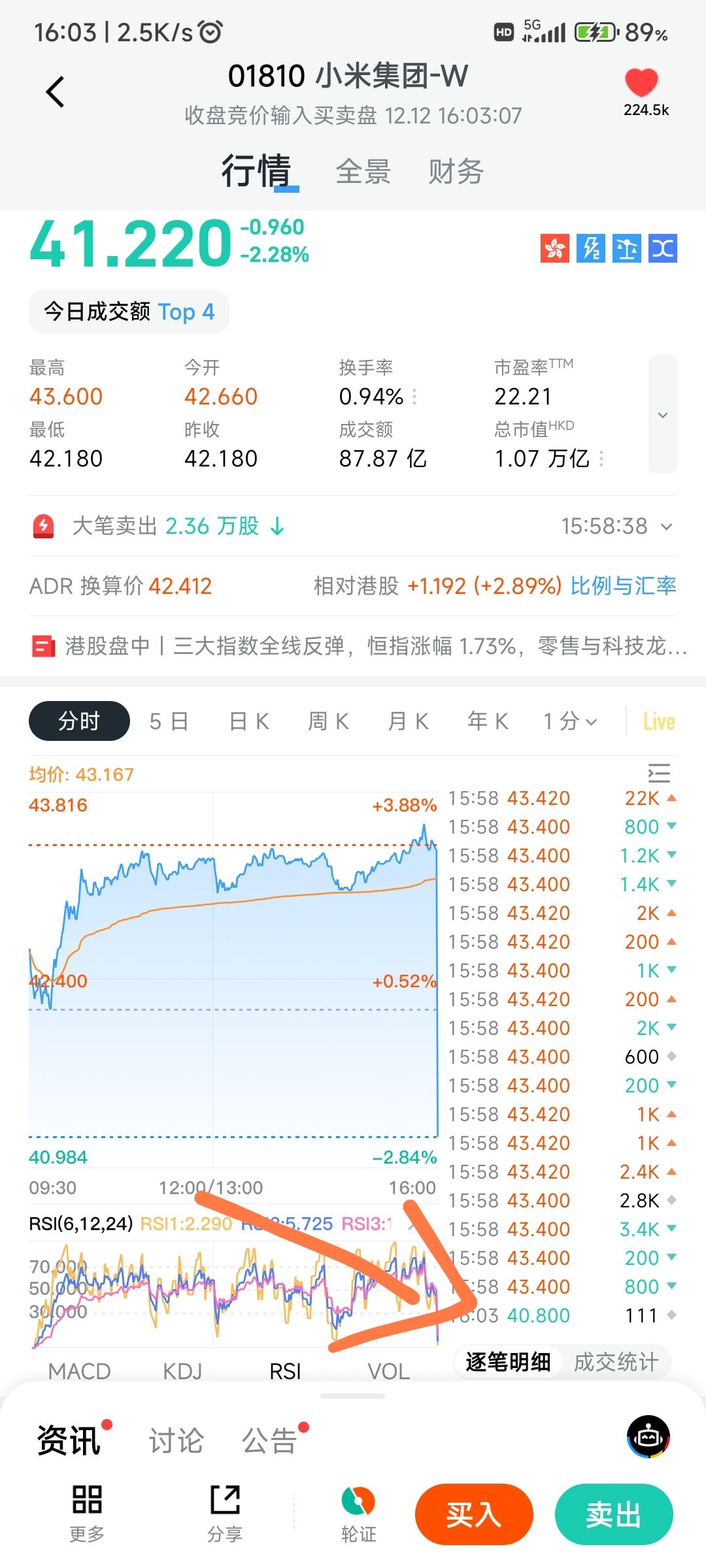Switch indicator to MACD
Image resolution: width=706 pixels, height=1568 pixels.
79,1371
